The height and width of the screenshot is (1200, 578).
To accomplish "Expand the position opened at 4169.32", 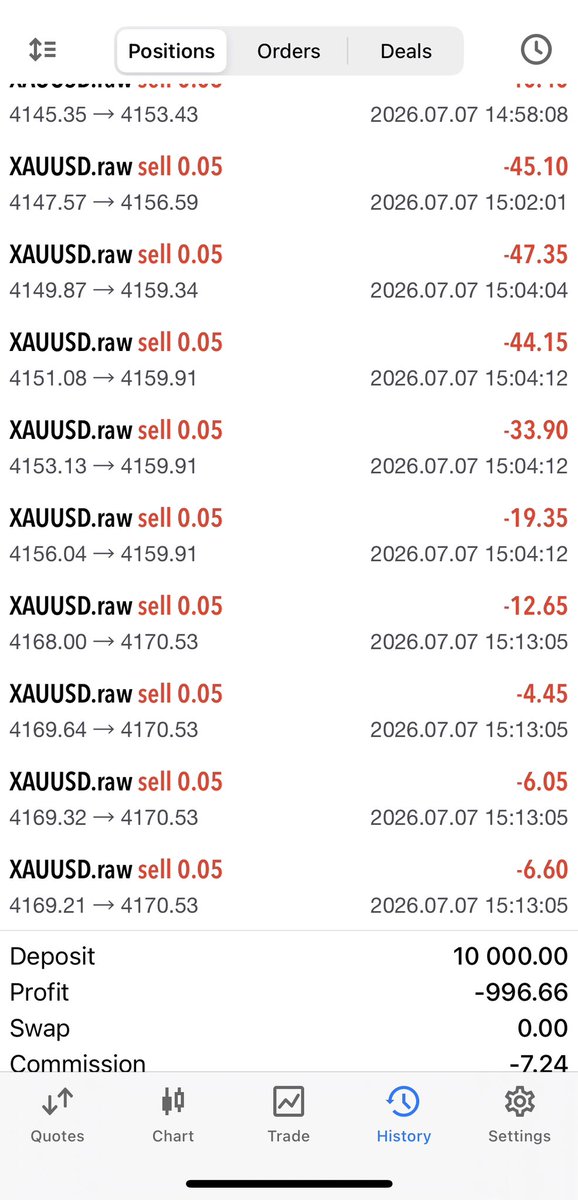I will point(289,800).
